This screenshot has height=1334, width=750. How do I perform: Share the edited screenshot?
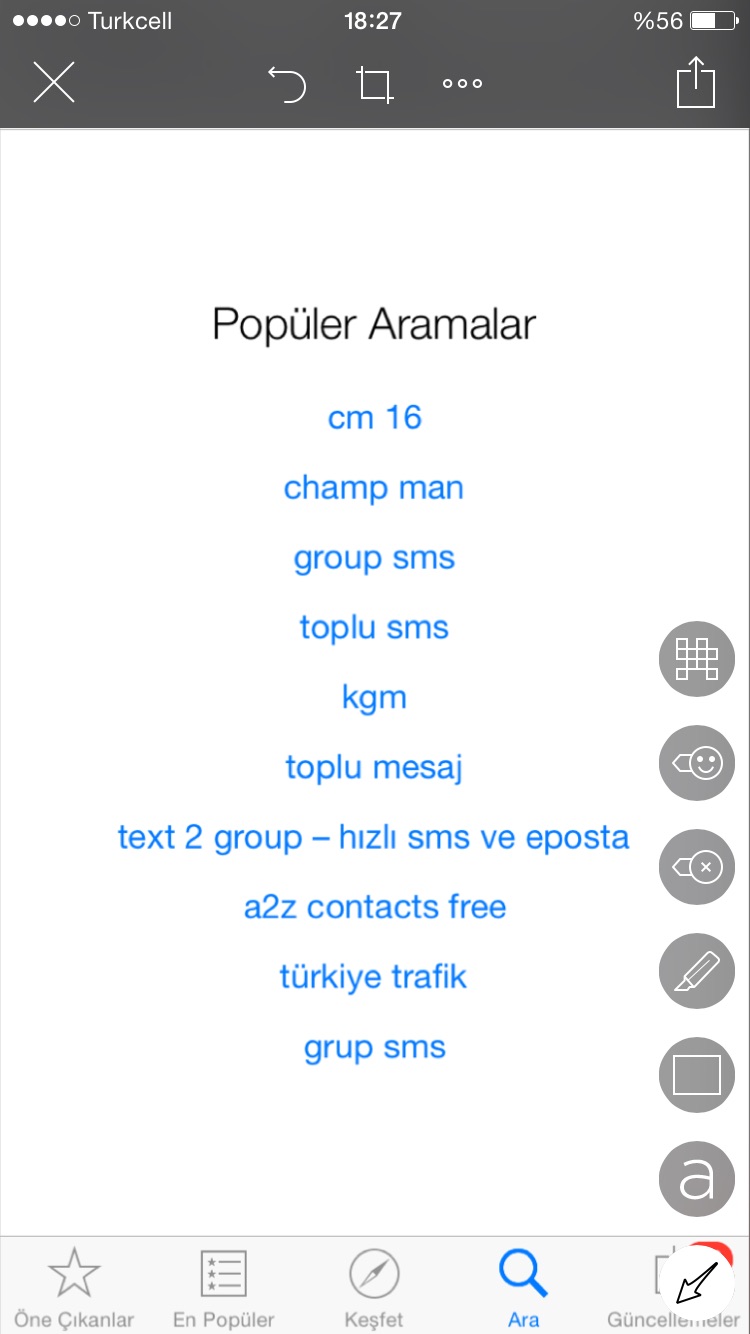click(x=697, y=82)
